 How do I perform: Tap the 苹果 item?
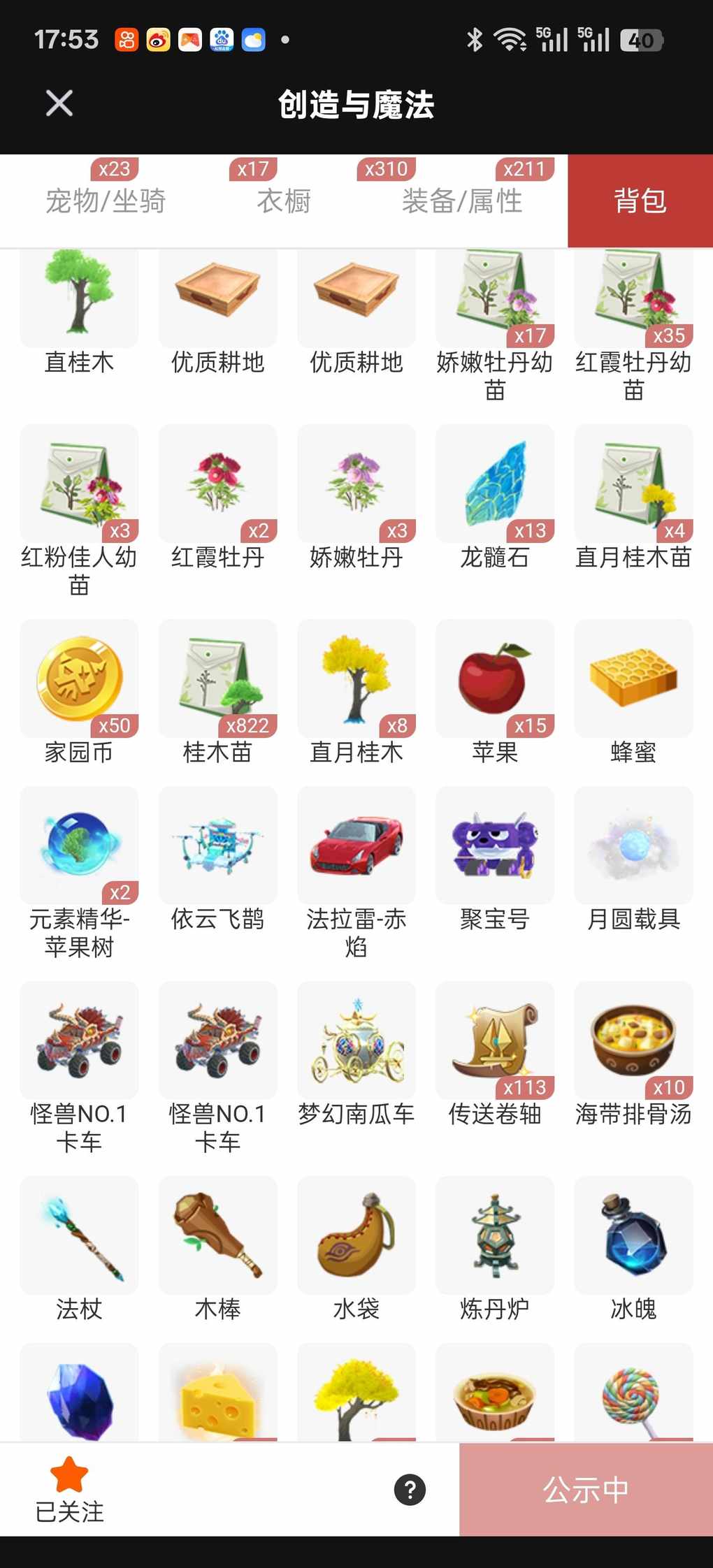pyautogui.click(x=495, y=678)
